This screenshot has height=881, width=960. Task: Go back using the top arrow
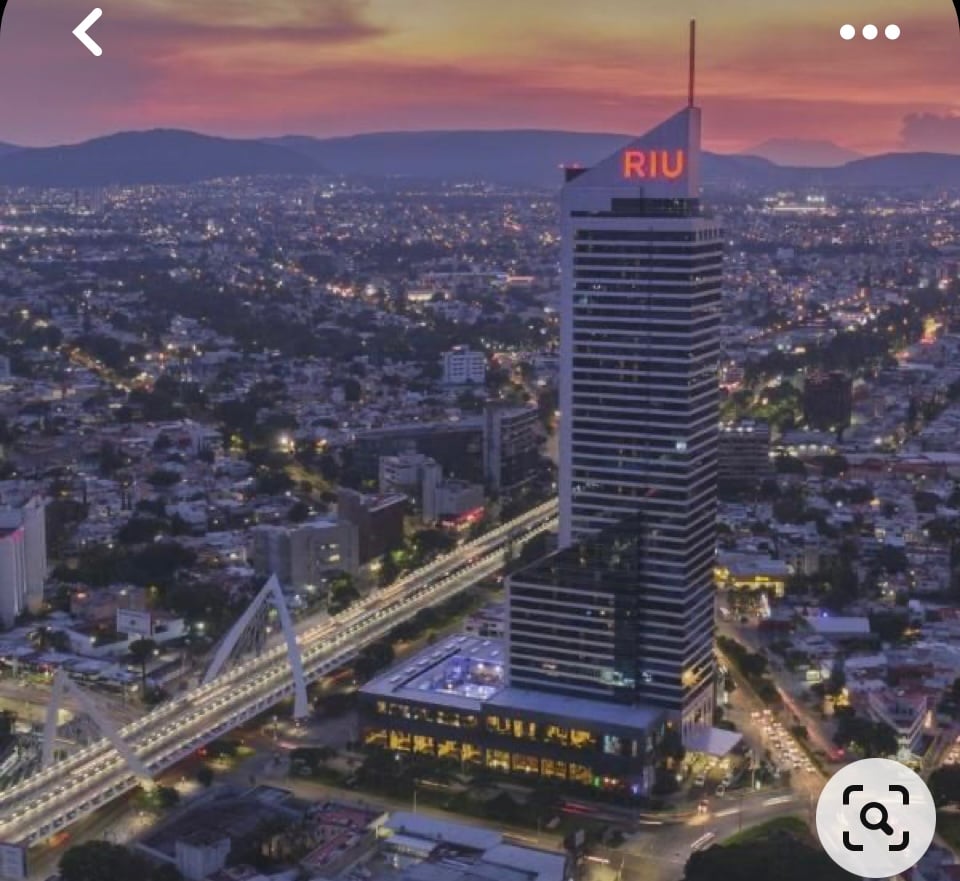(88, 32)
